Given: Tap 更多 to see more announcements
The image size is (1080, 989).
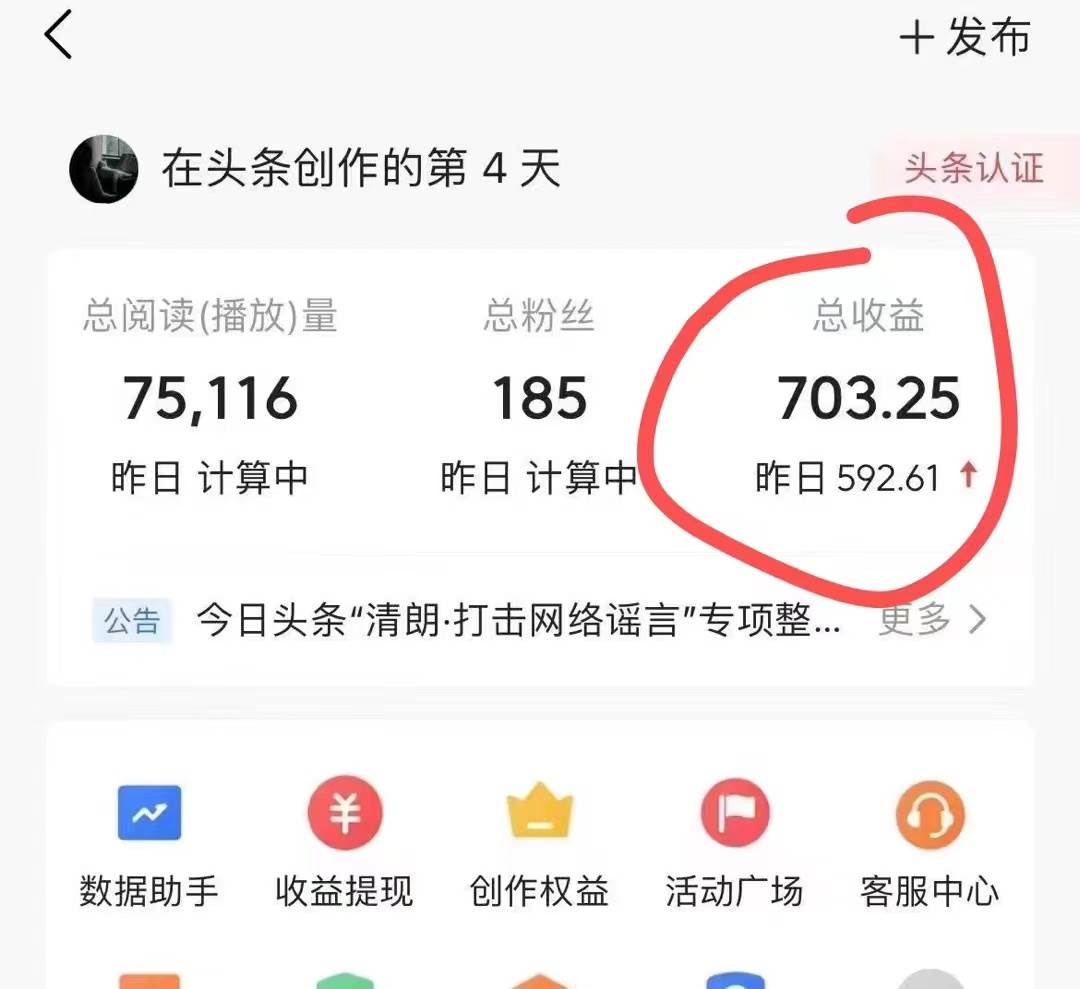Looking at the screenshot, I should point(932,620).
